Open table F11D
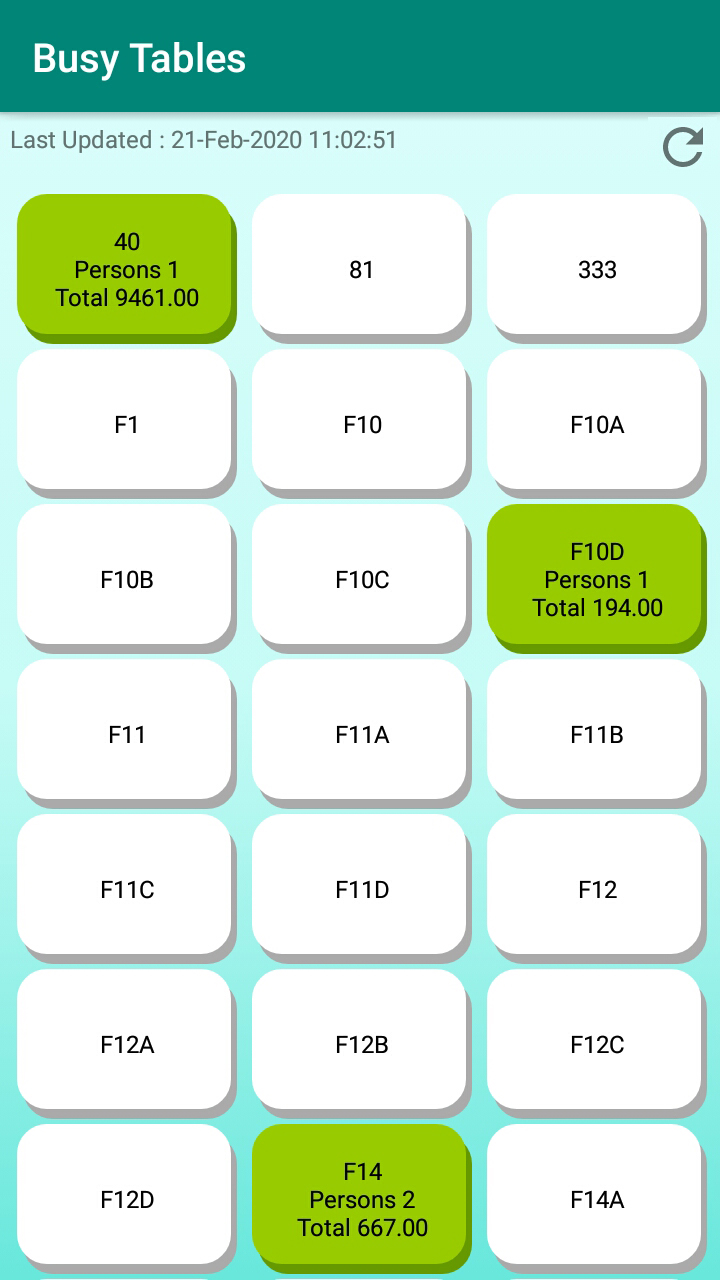Screen dimensions: 720x1280 tap(360, 887)
